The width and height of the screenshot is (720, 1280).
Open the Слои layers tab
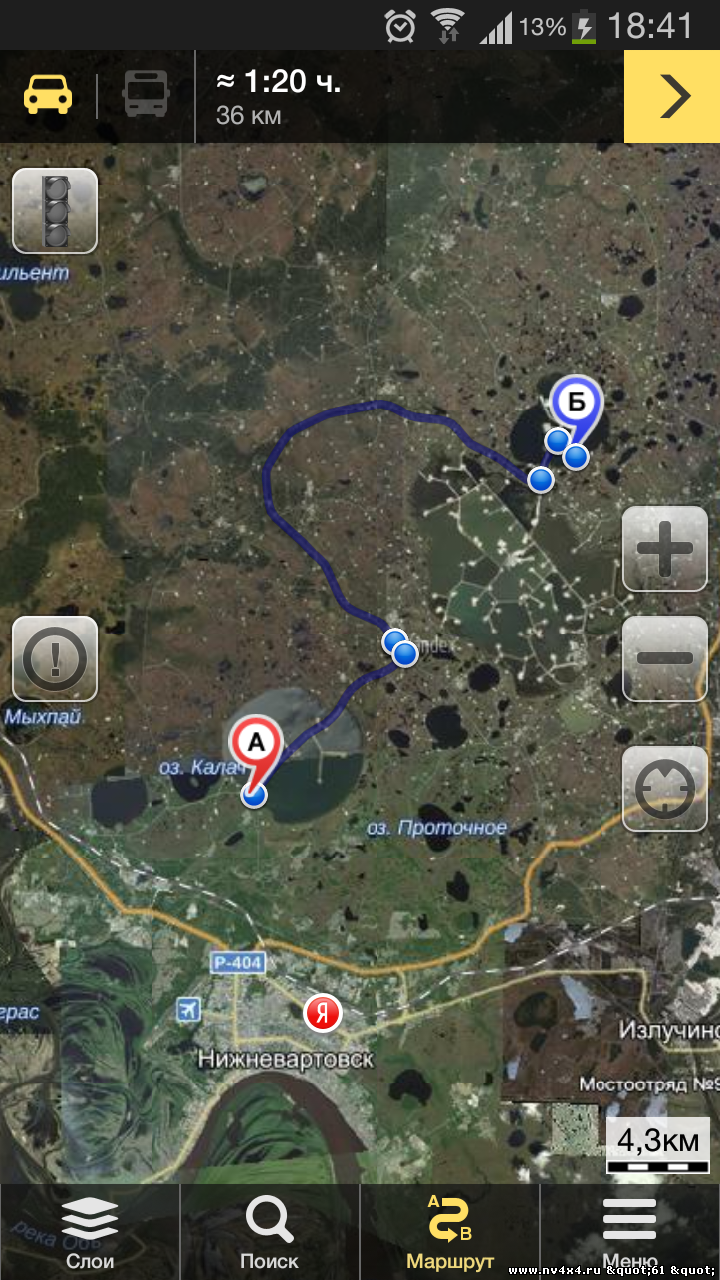click(x=90, y=1232)
